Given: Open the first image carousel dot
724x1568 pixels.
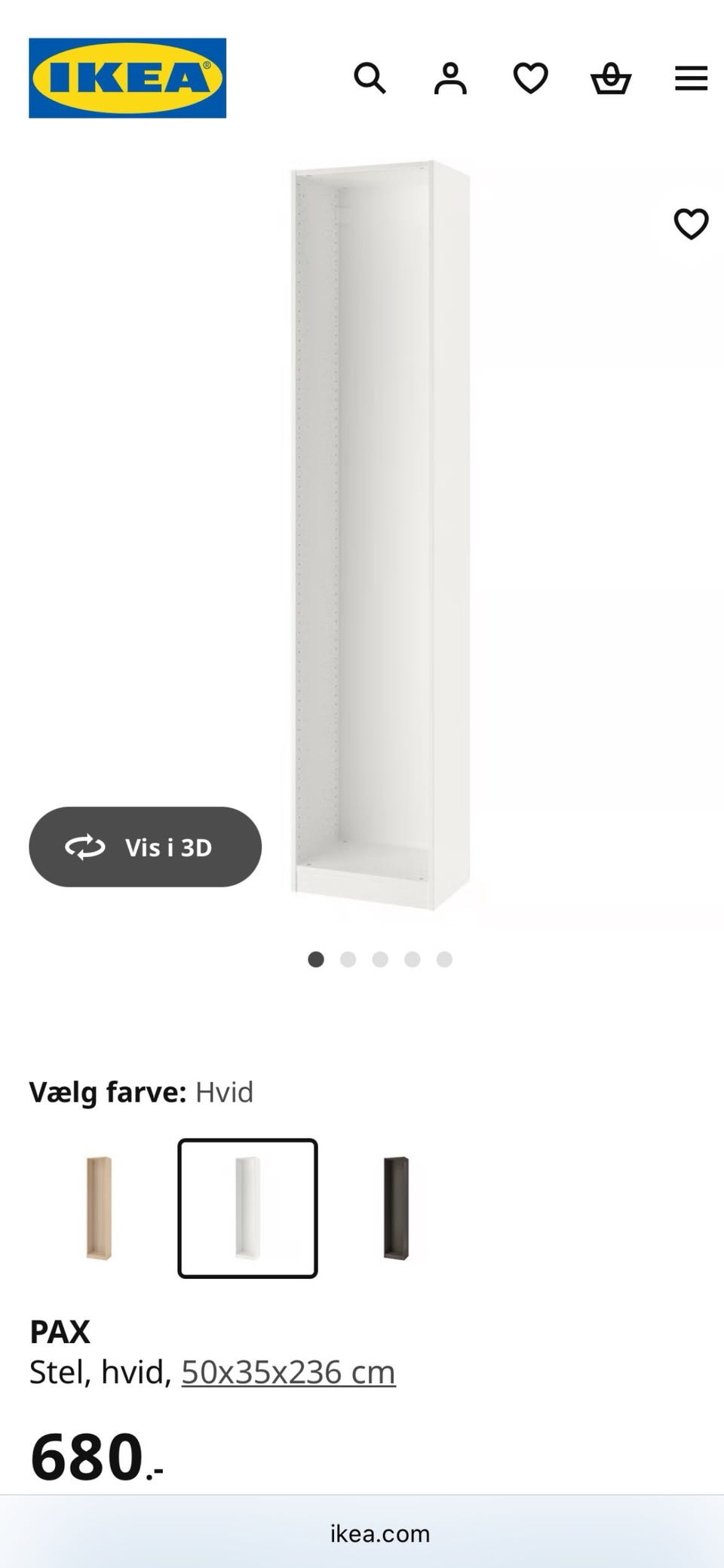Looking at the screenshot, I should (x=317, y=958).
